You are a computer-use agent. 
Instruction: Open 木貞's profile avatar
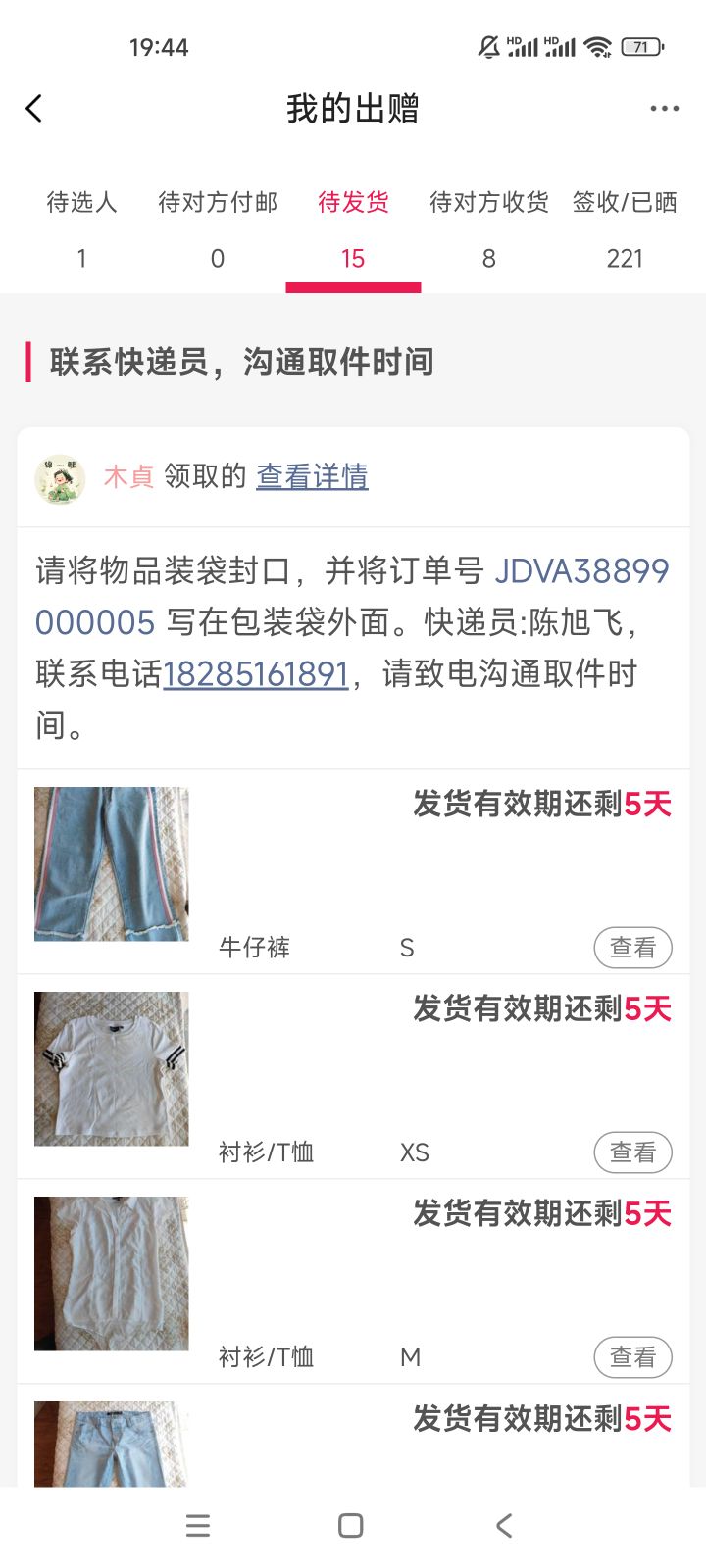(60, 479)
